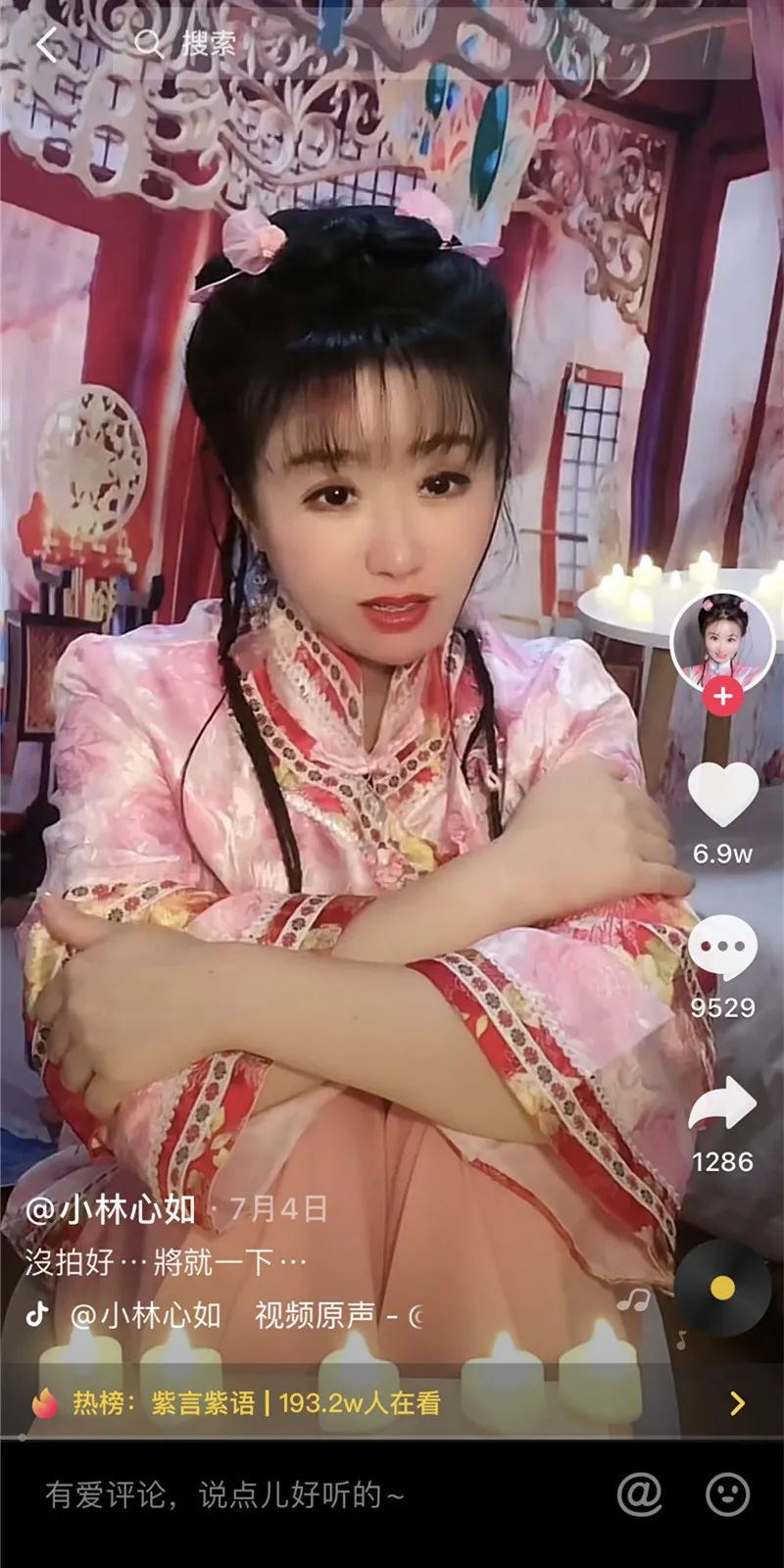Go back using the top-left arrow
Viewport: 784px width, 1568px height.
(x=46, y=44)
